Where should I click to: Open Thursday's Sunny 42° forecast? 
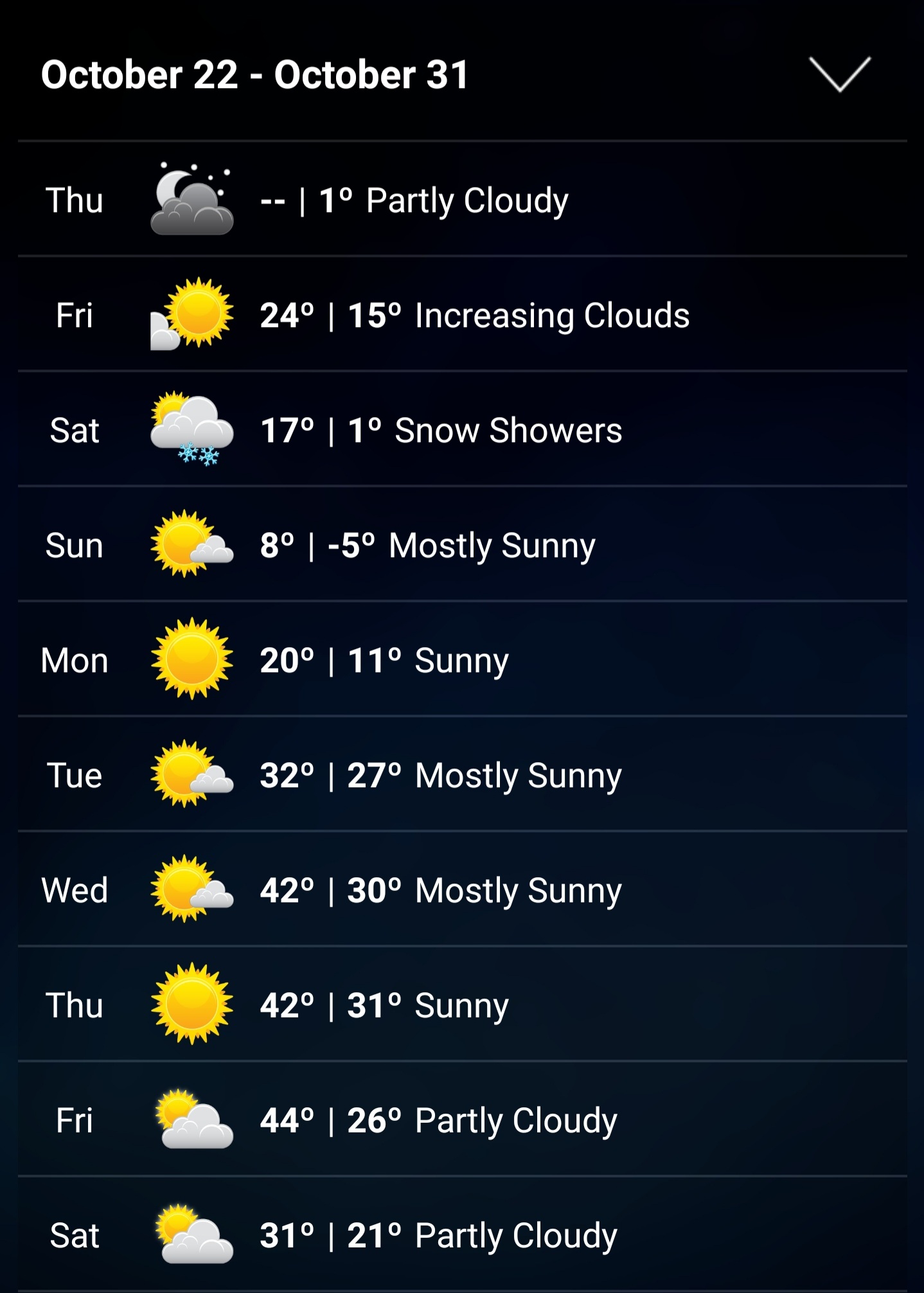tap(461, 1005)
